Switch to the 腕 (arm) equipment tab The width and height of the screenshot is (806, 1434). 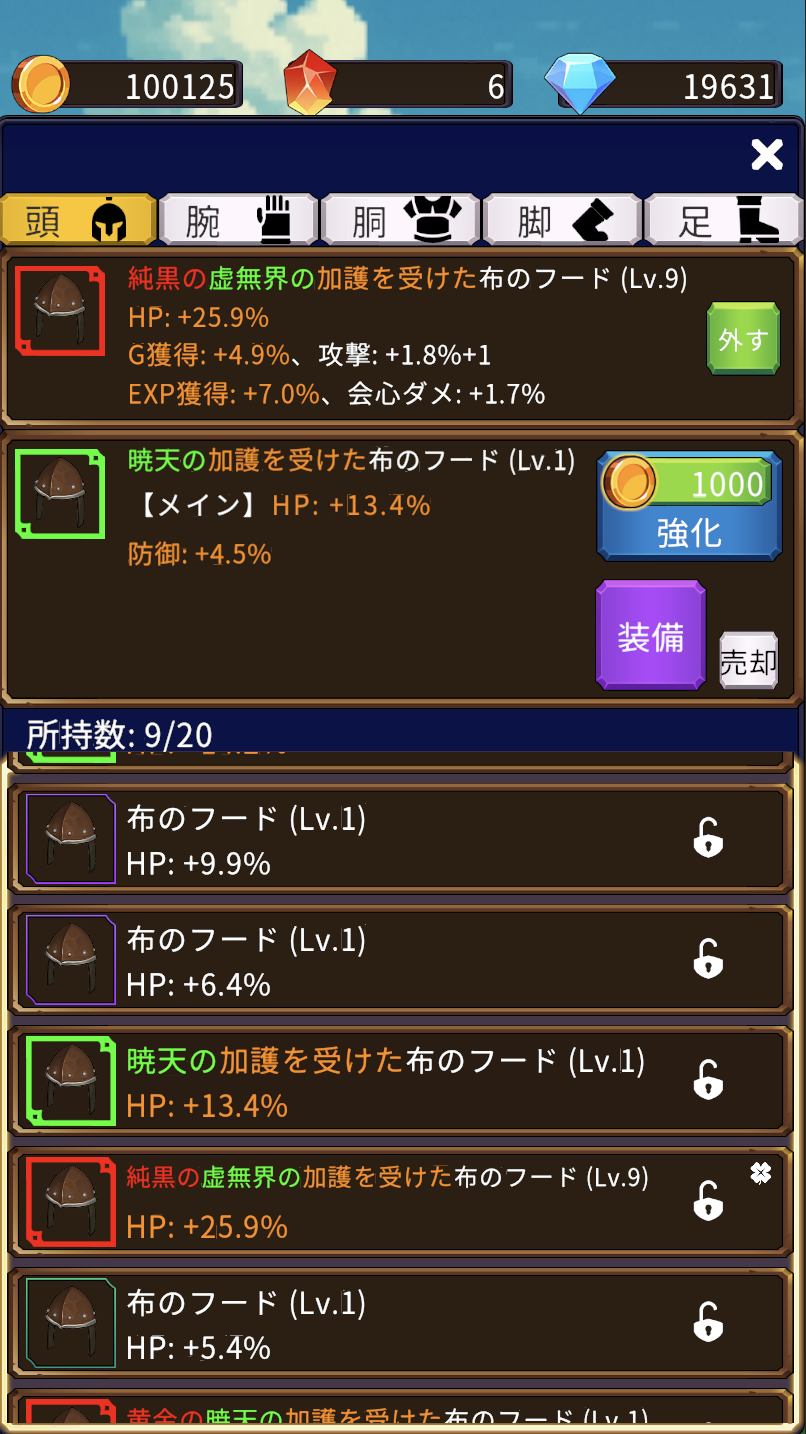238,220
